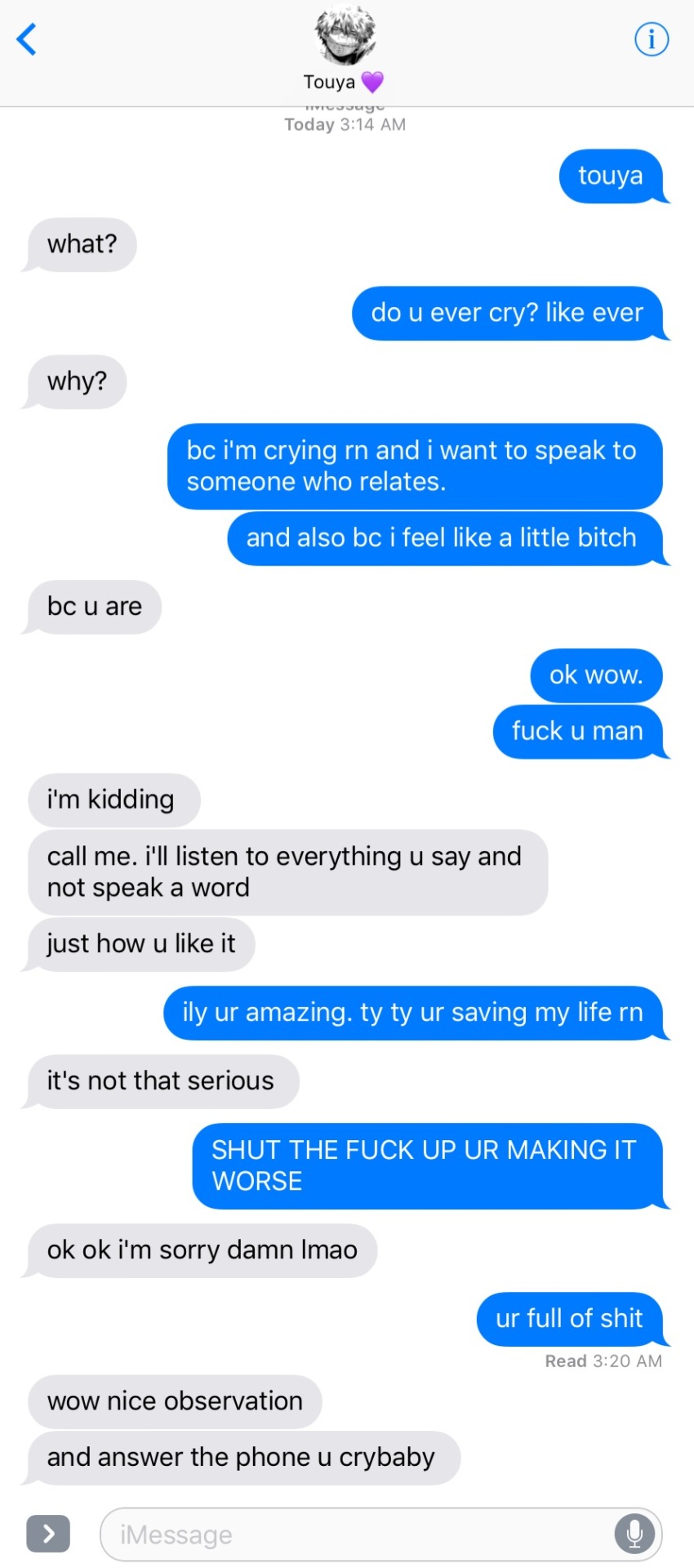Go back to the messages list
The width and height of the screenshot is (694, 1568).
pos(27,39)
